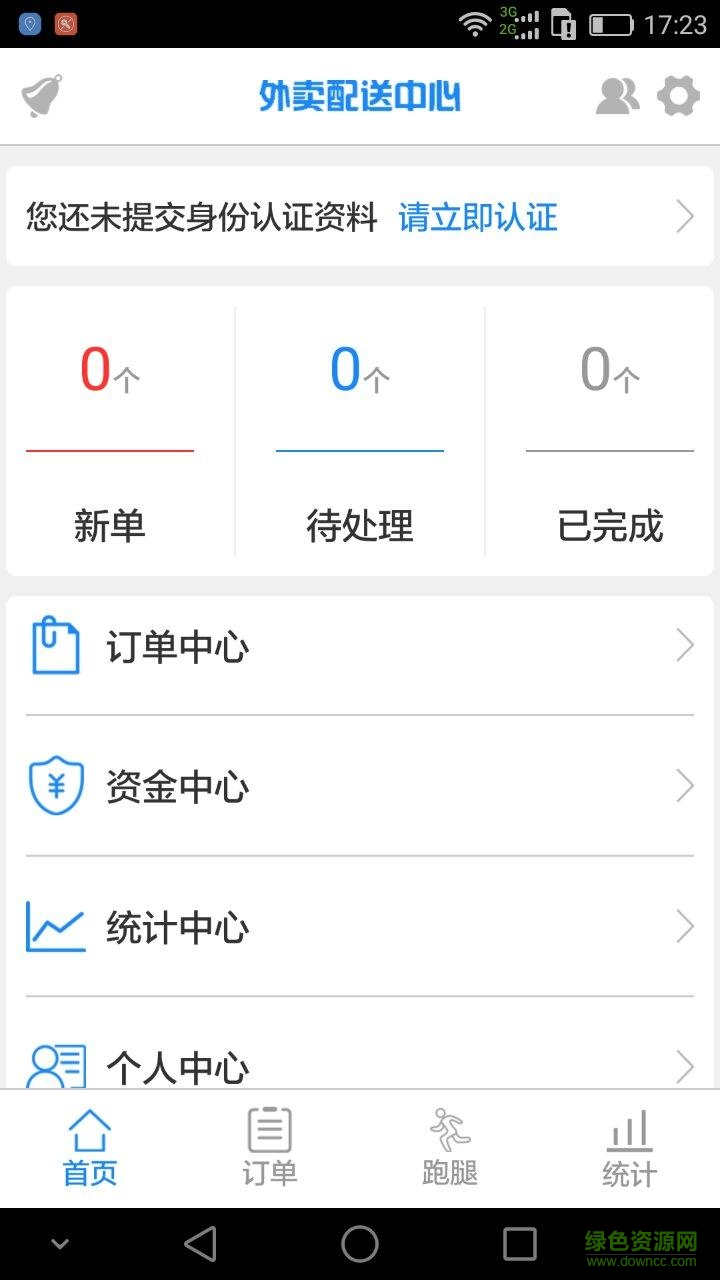Switch to the 统计 statistics tab
The height and width of the screenshot is (1280, 720).
coord(630,1148)
